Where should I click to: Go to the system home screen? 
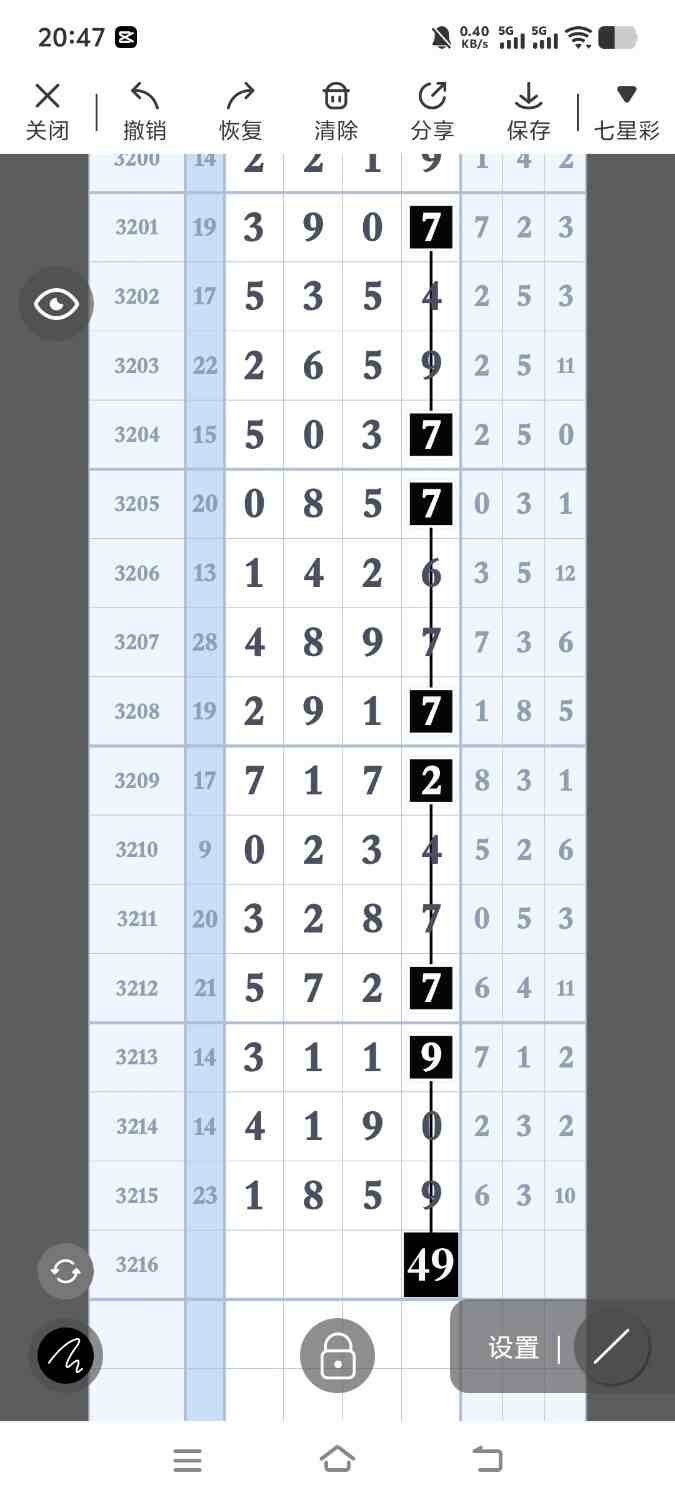[x=337, y=1459]
